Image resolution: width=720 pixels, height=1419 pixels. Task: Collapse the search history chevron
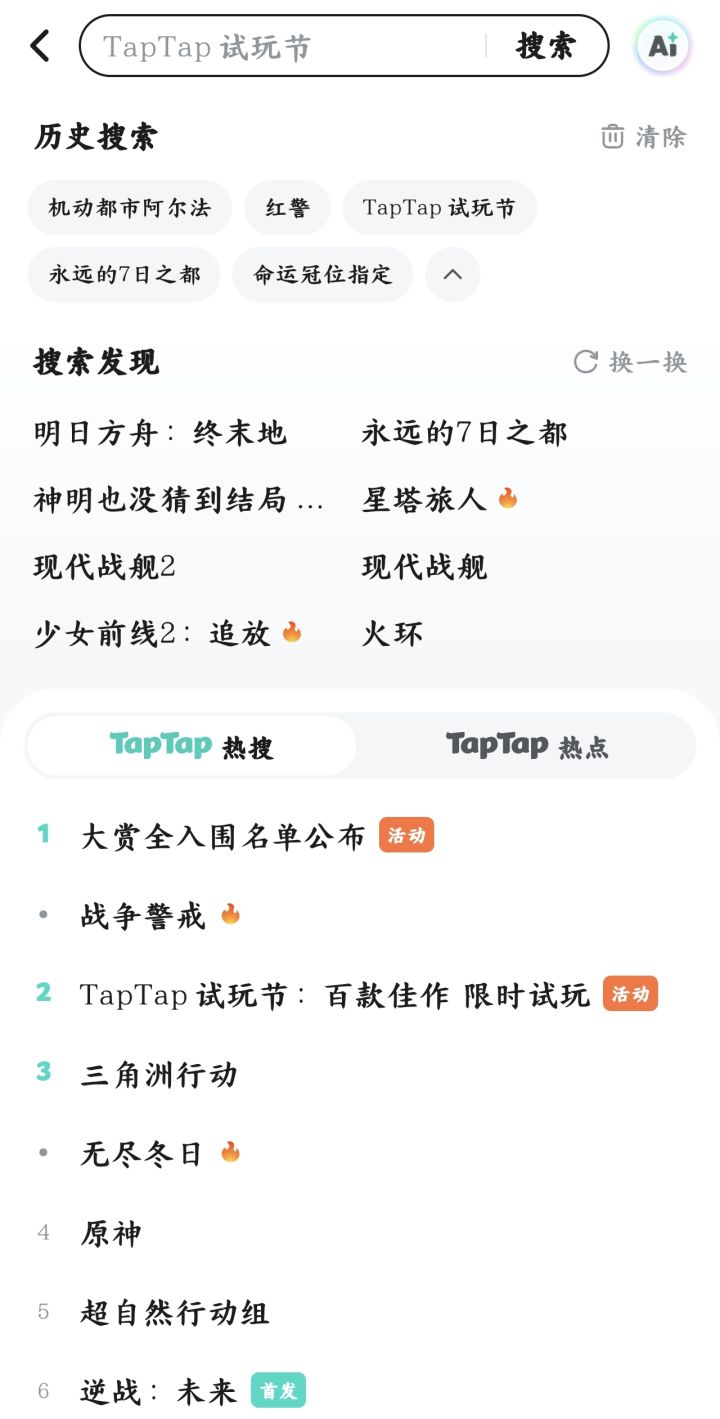453,274
